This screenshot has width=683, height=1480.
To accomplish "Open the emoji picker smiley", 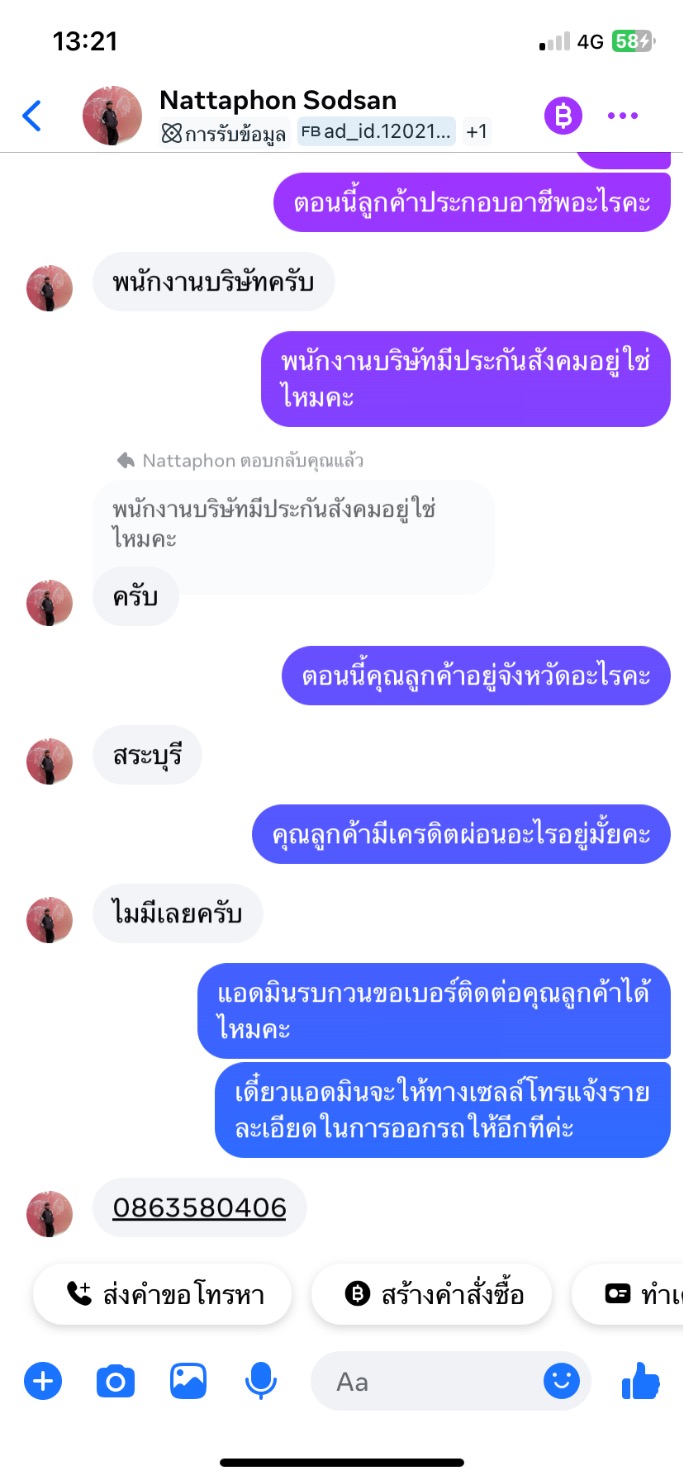I will (561, 1381).
